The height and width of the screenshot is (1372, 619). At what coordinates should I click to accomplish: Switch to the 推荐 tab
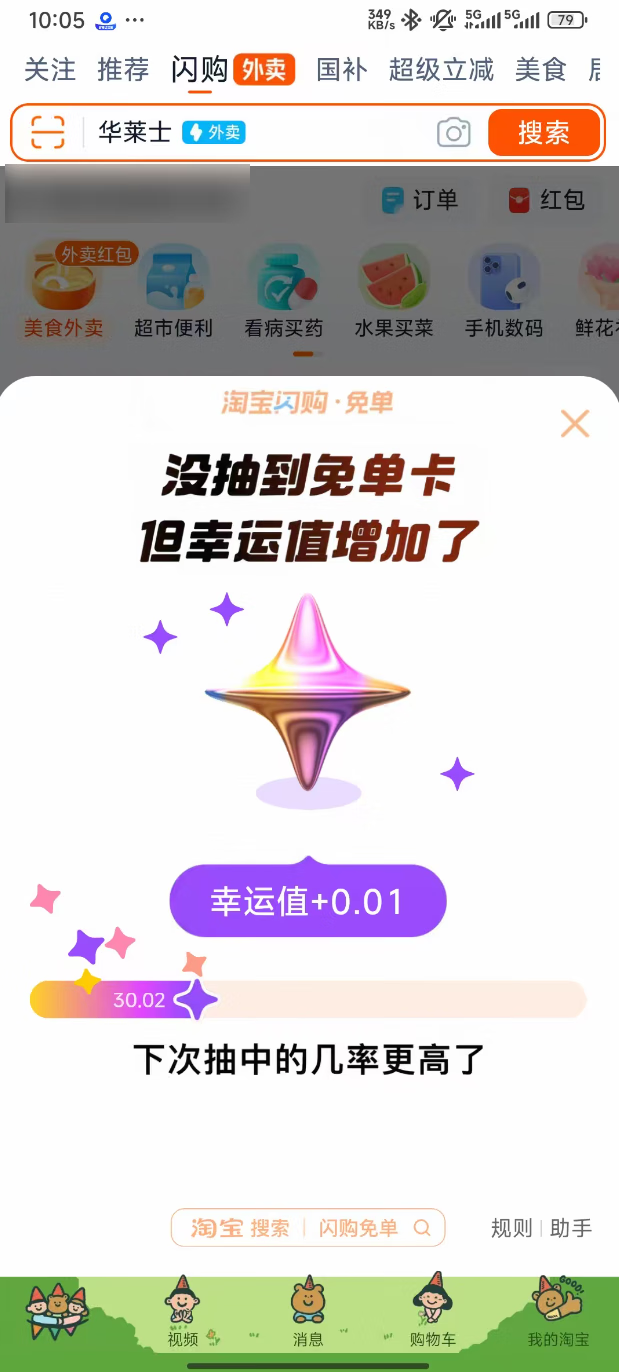pyautogui.click(x=123, y=70)
